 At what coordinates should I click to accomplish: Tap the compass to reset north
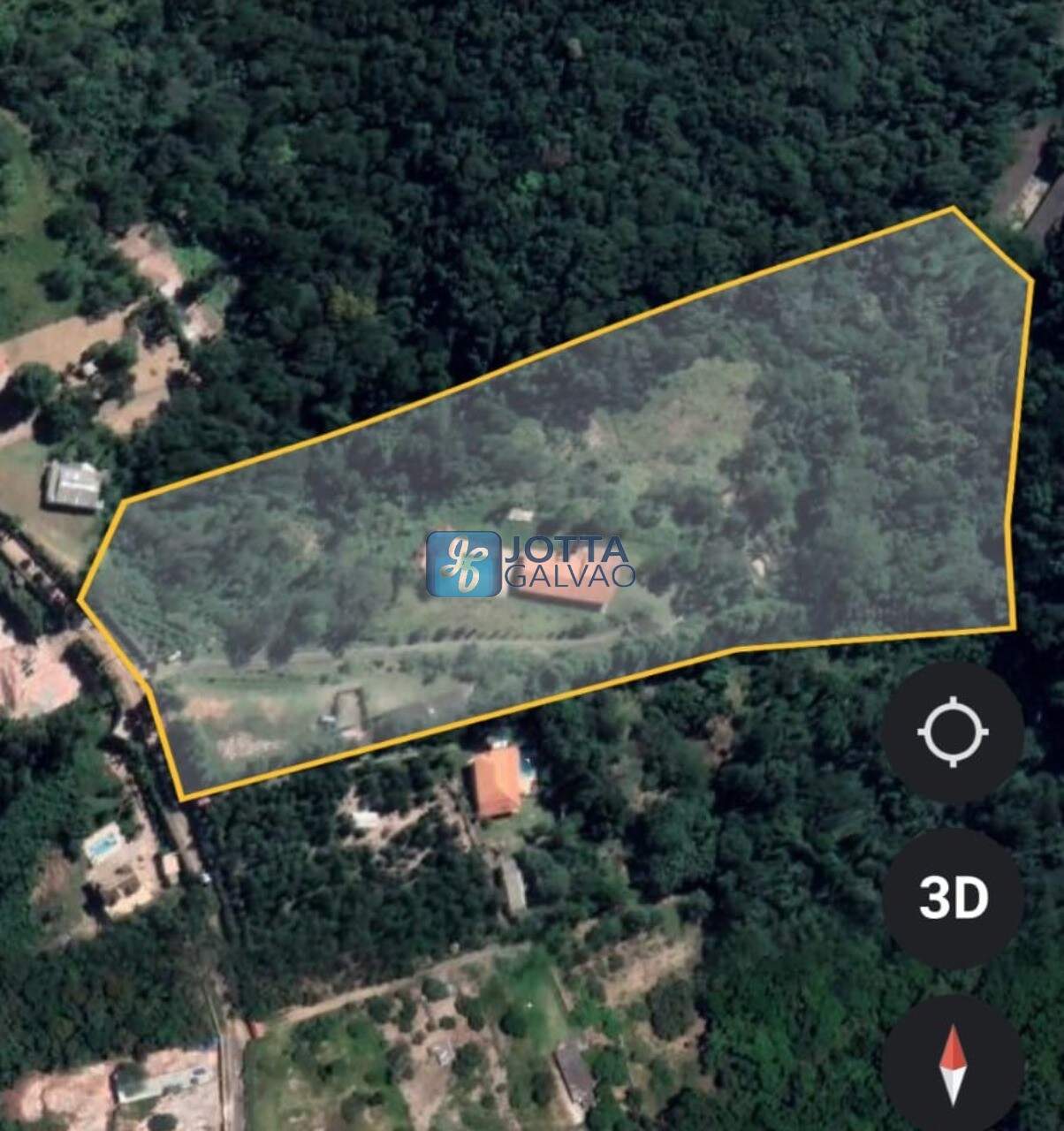(x=953, y=1065)
